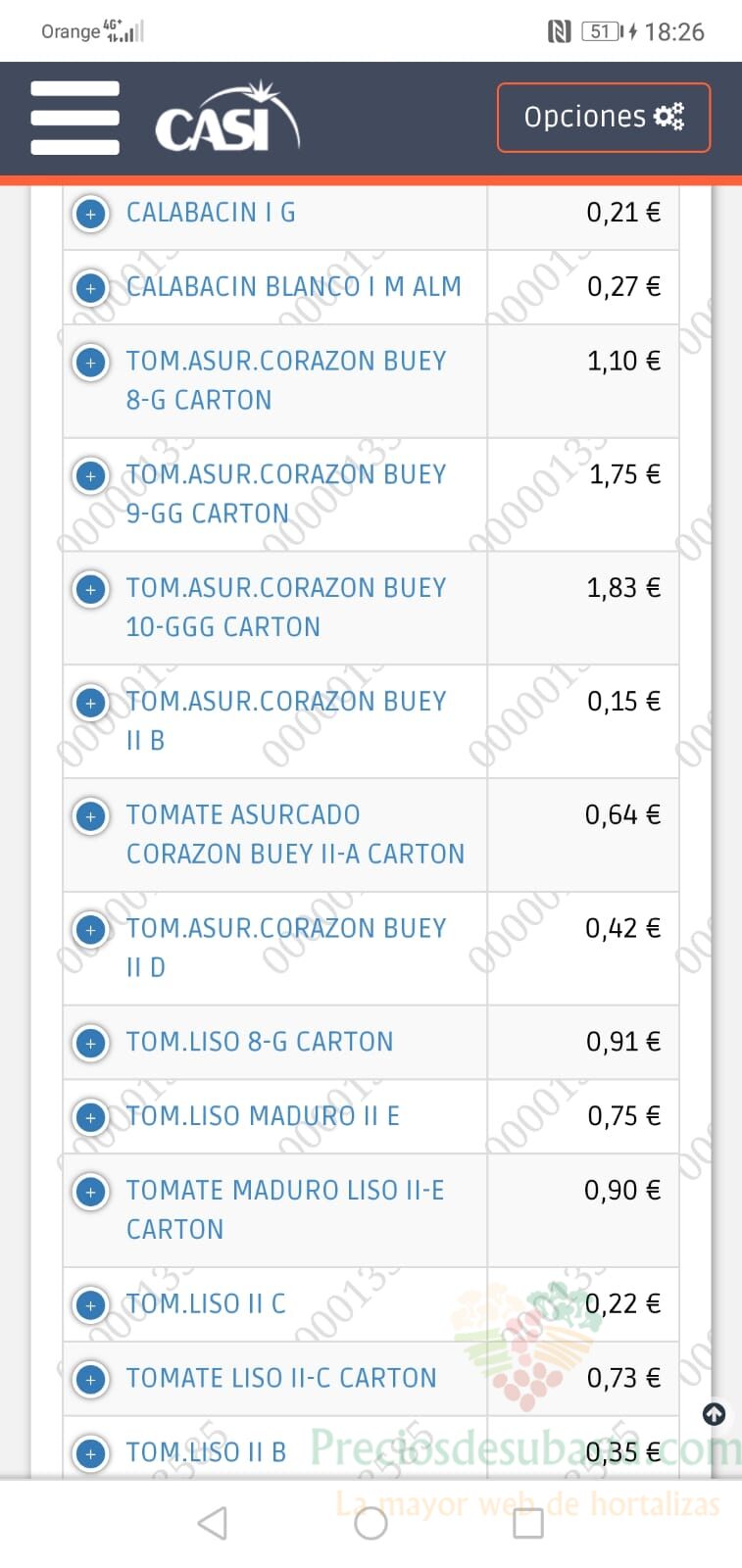Go back with the system back button
This screenshot has width=742, height=1568.
point(213,1523)
